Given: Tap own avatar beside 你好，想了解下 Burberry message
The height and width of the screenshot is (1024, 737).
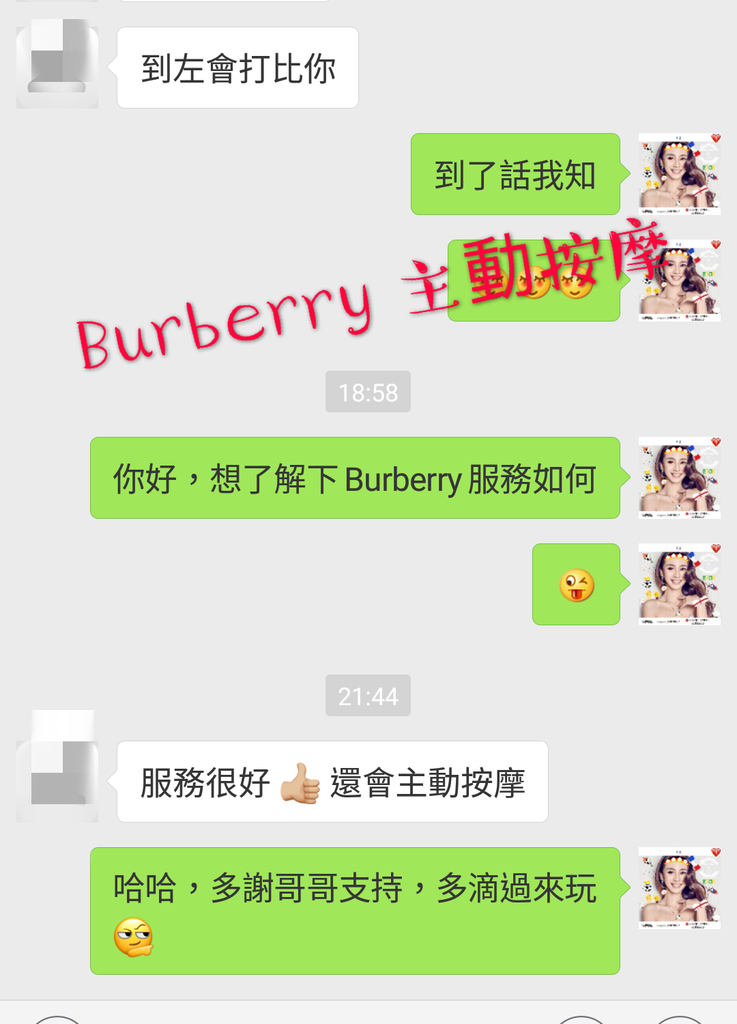Looking at the screenshot, I should 680,477.
